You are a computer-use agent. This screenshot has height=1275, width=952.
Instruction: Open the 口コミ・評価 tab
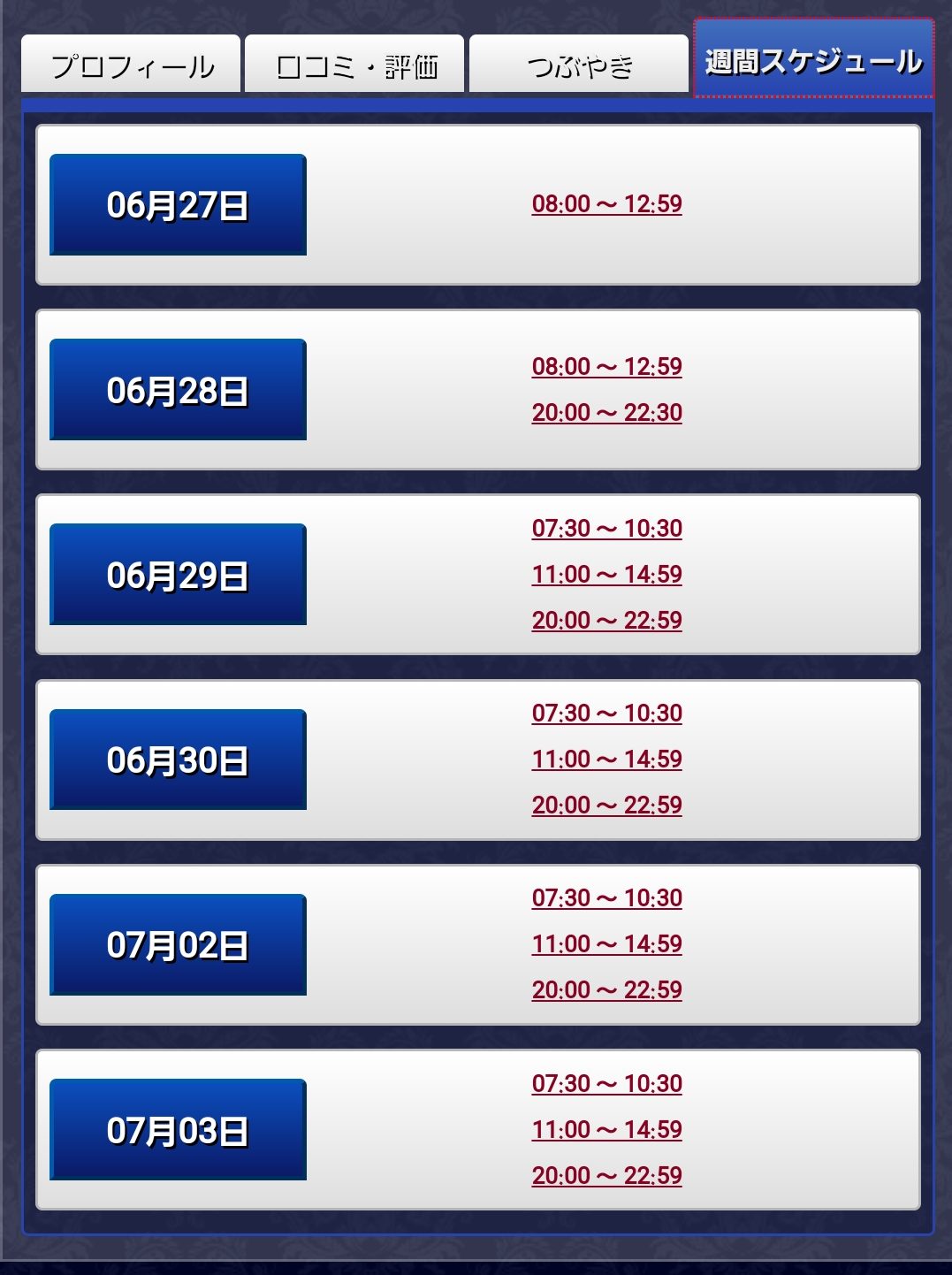pos(354,65)
